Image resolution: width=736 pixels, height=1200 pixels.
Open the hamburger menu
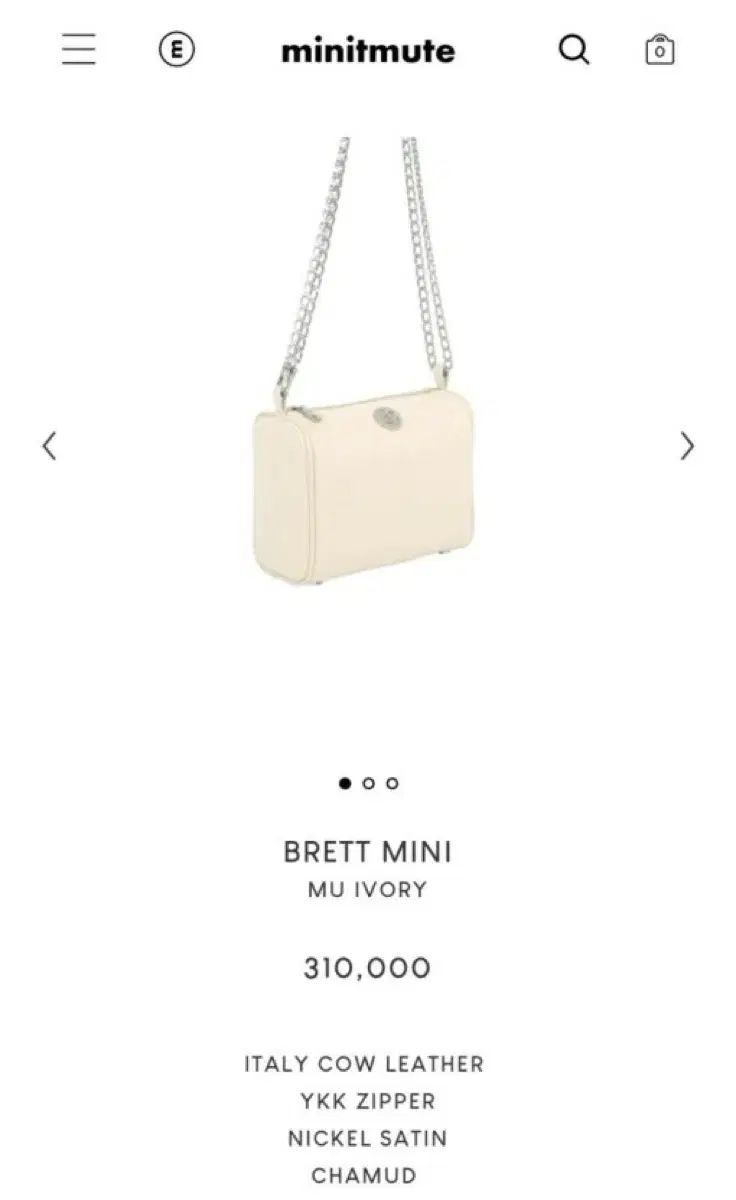[79, 49]
